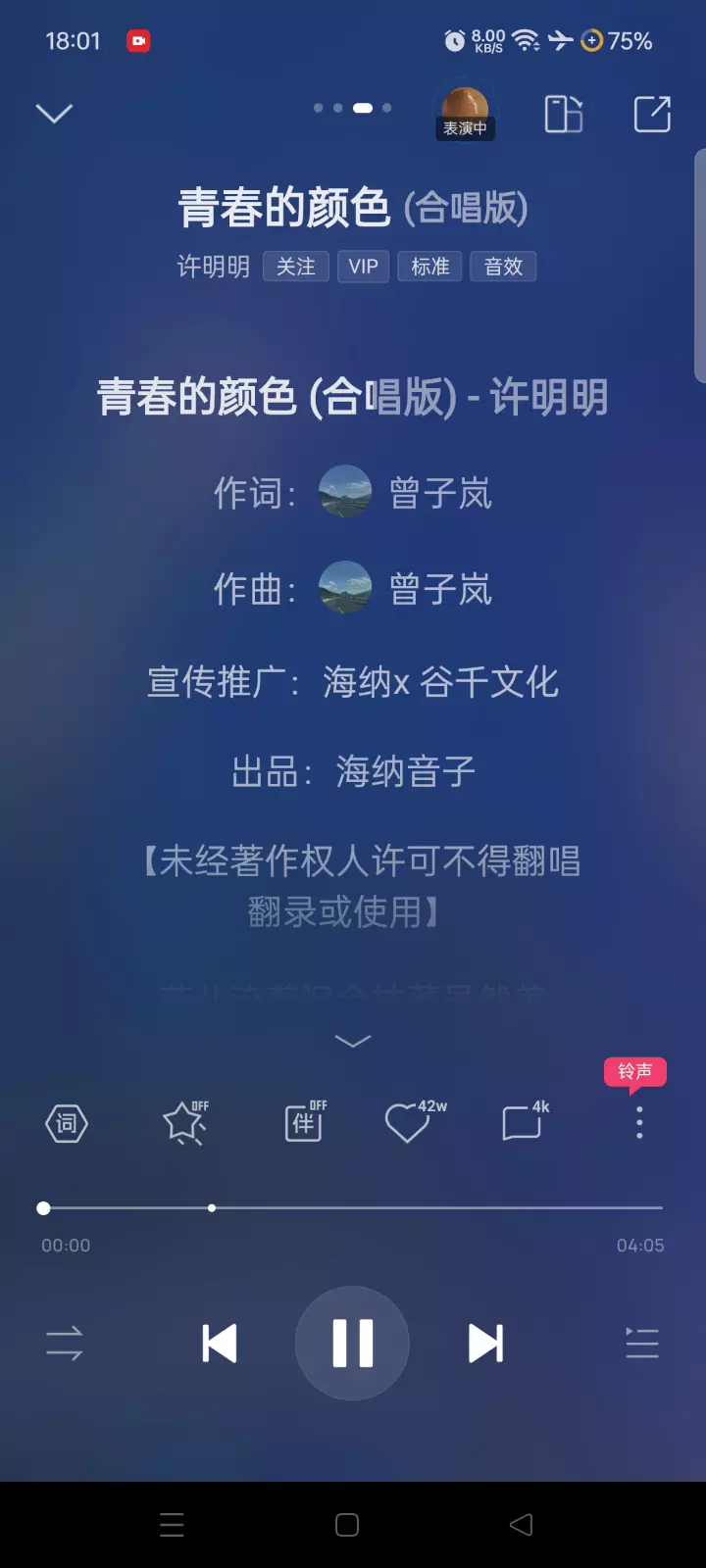This screenshot has width=706, height=1568.
Task: Open the 4k comments
Action: (523, 1123)
